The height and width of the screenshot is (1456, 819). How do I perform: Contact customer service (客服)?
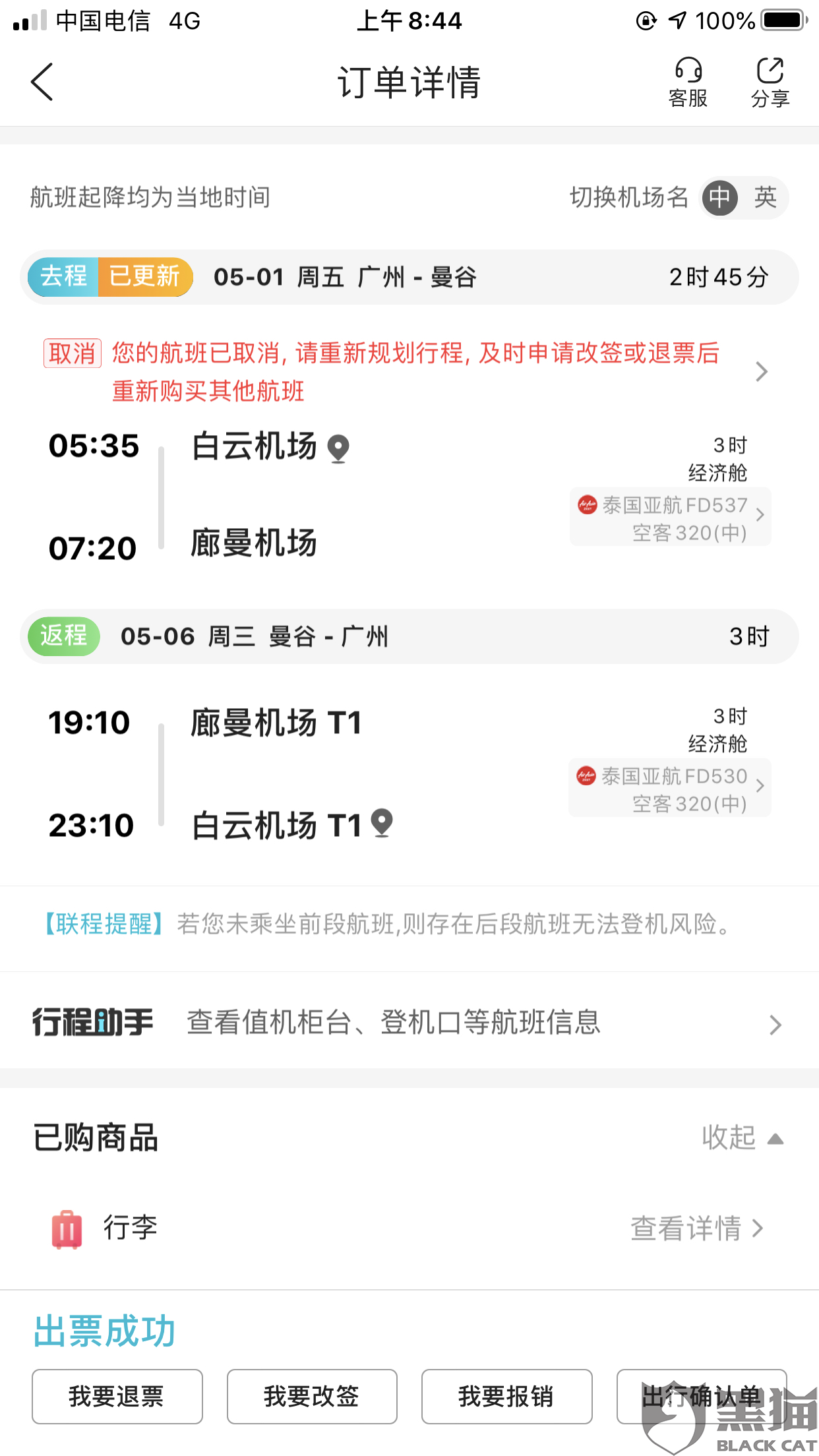tap(688, 82)
